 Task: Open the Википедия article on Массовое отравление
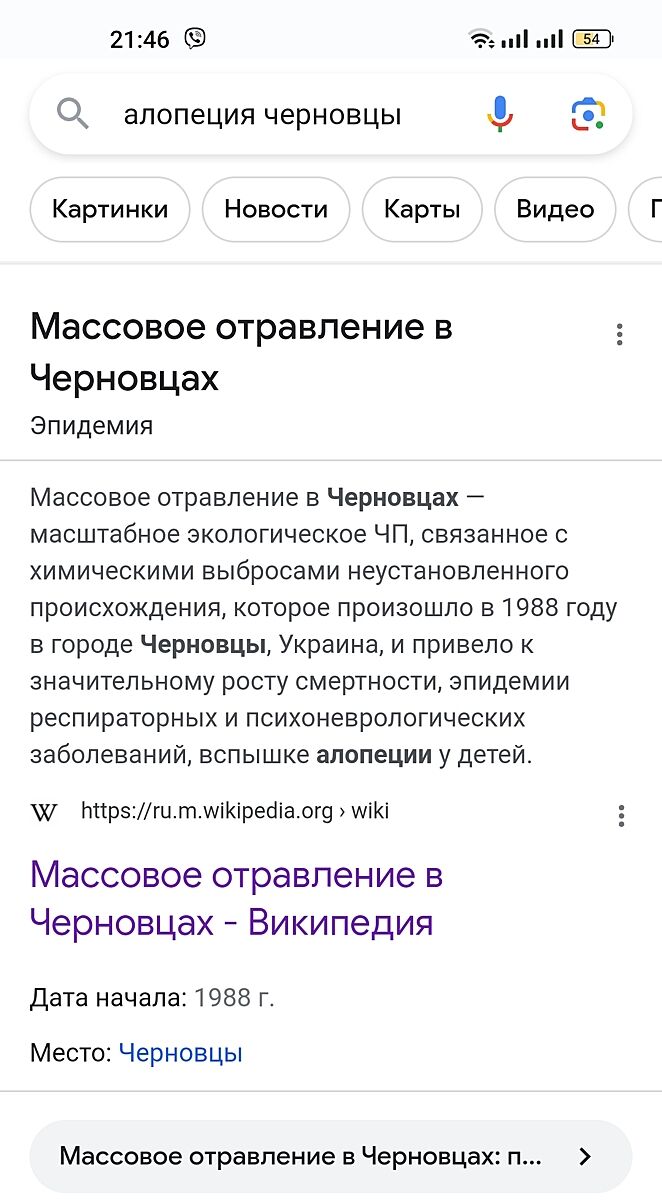pos(236,898)
